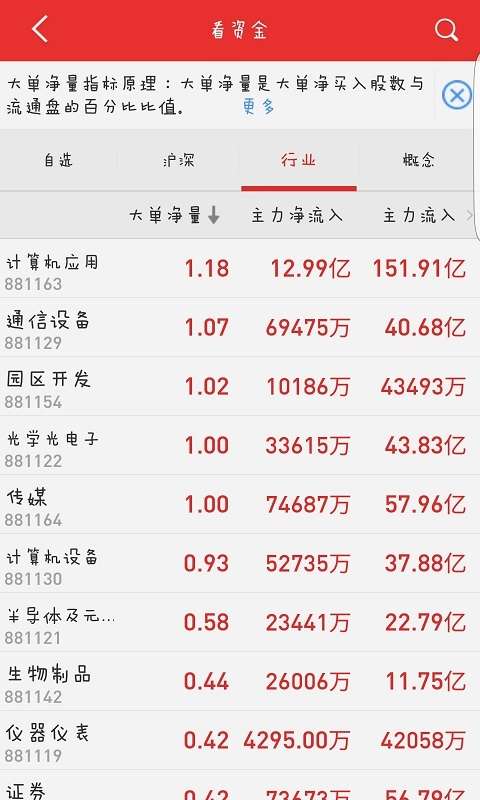Open the 园区开发 881154 row
The height and width of the screenshot is (800, 480).
240,387
